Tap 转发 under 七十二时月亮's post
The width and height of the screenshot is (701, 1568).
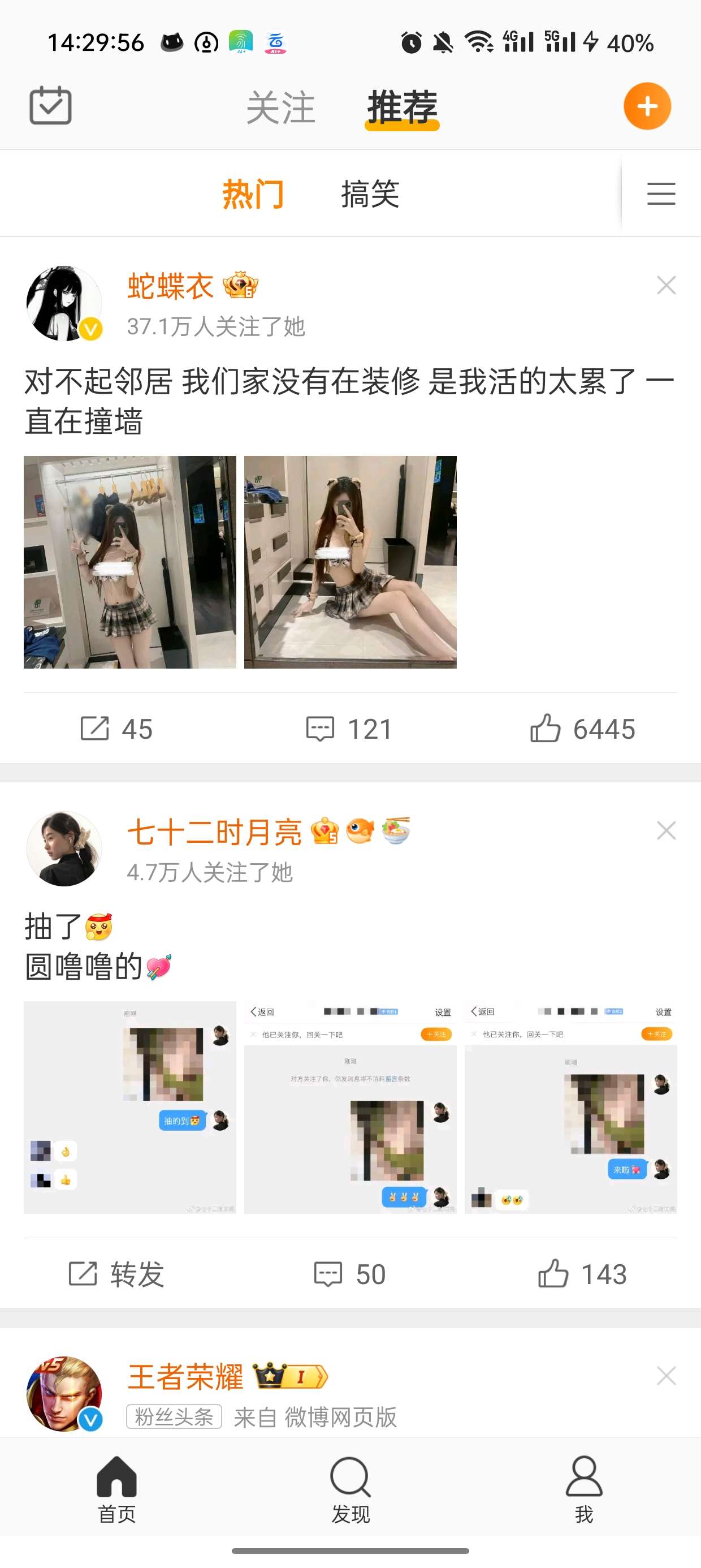116,1274
